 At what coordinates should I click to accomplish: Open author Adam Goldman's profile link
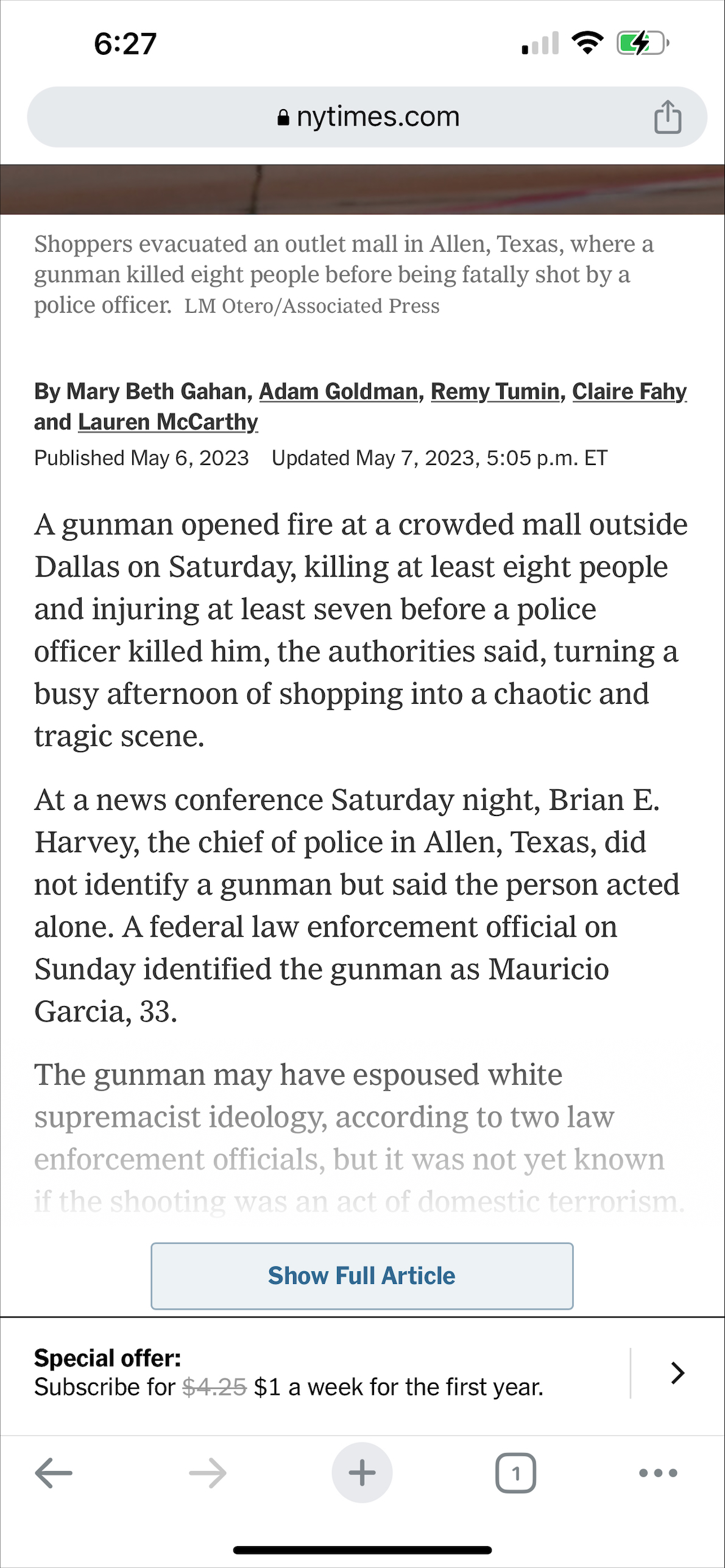click(340, 391)
